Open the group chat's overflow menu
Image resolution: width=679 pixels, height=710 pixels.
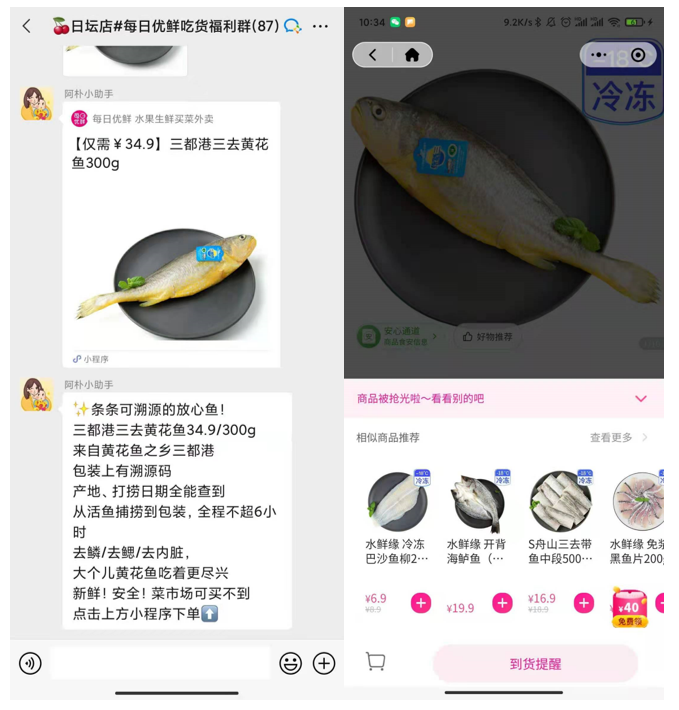point(320,26)
